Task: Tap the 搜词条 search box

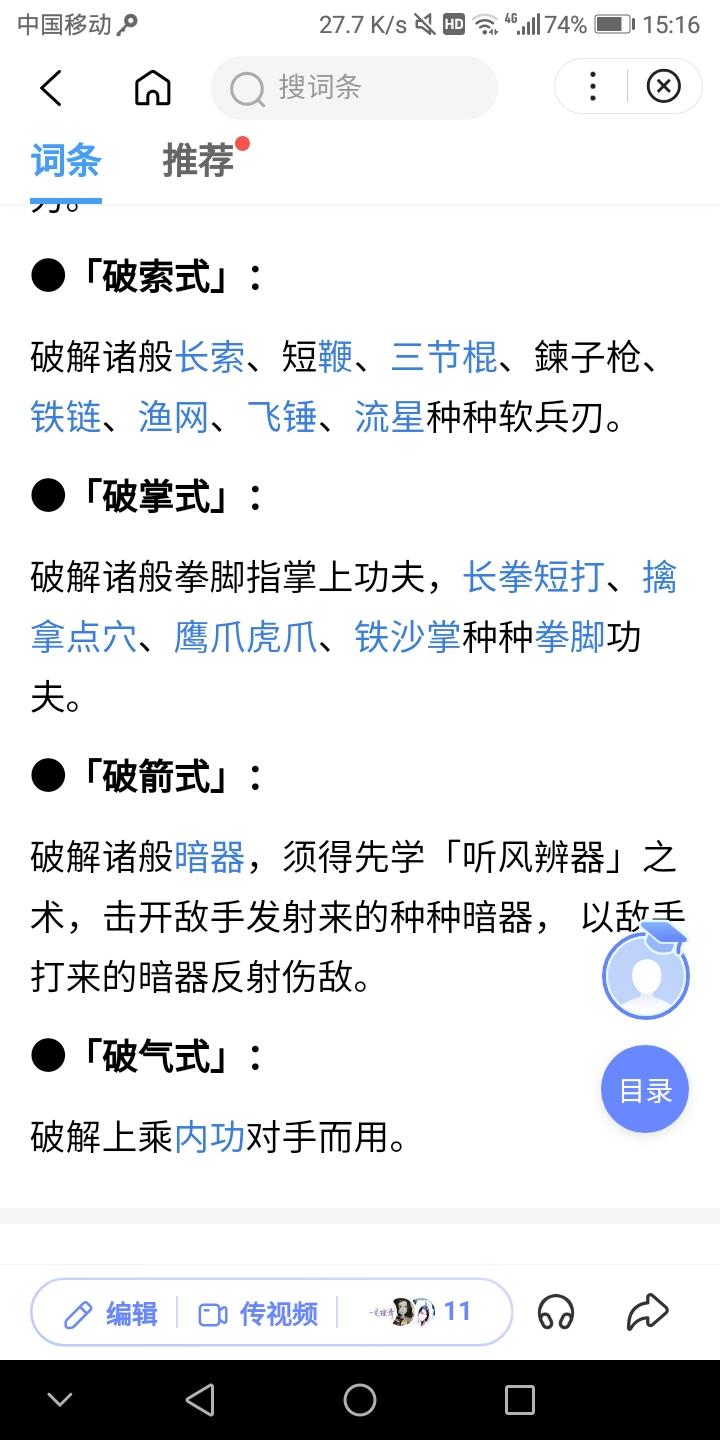Action: coord(354,88)
